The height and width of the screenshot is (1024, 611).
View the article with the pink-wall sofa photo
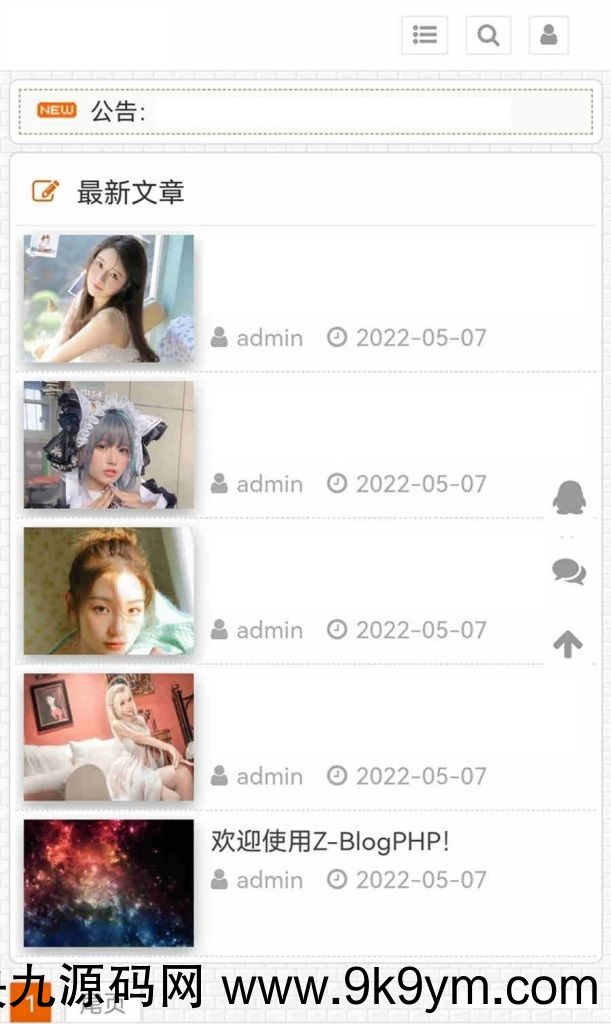click(x=108, y=737)
